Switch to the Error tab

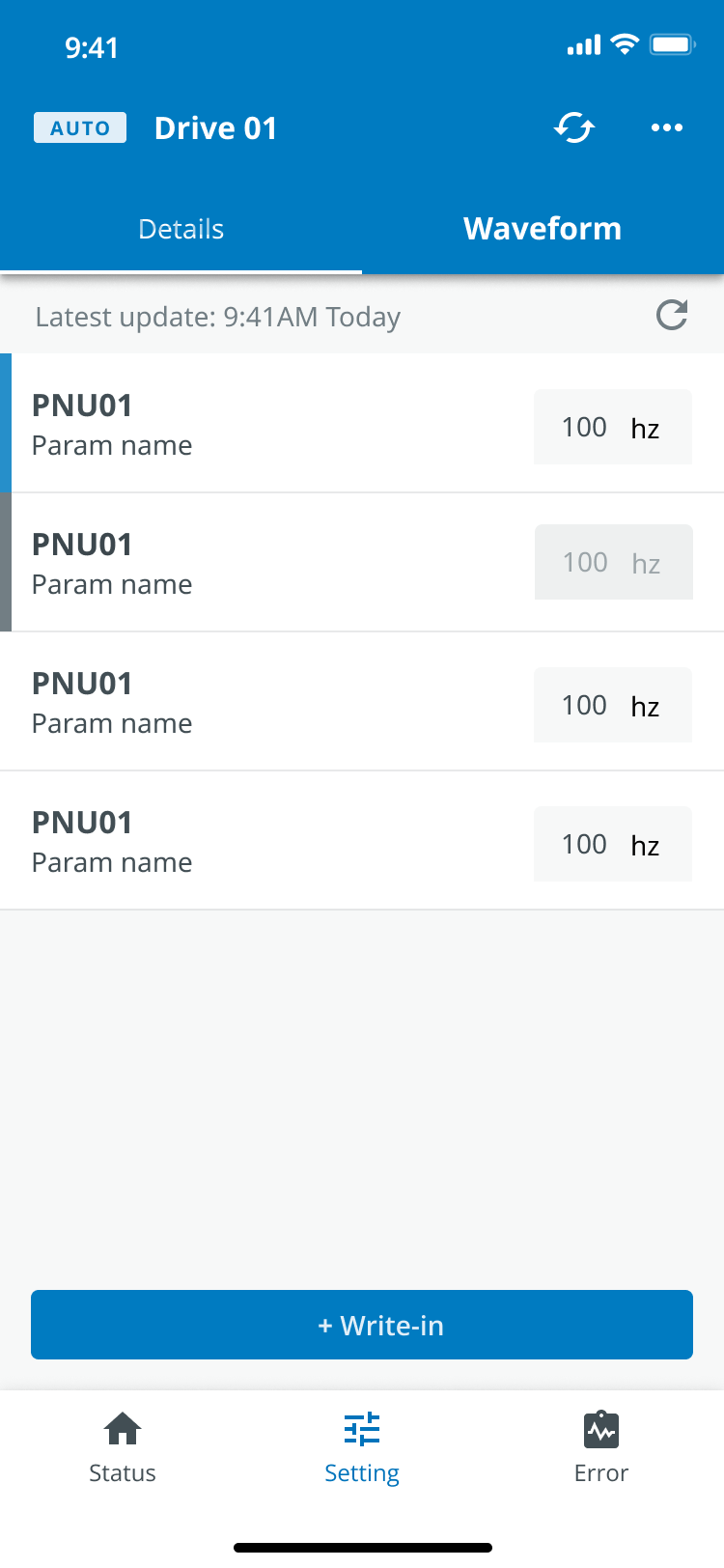click(601, 1447)
